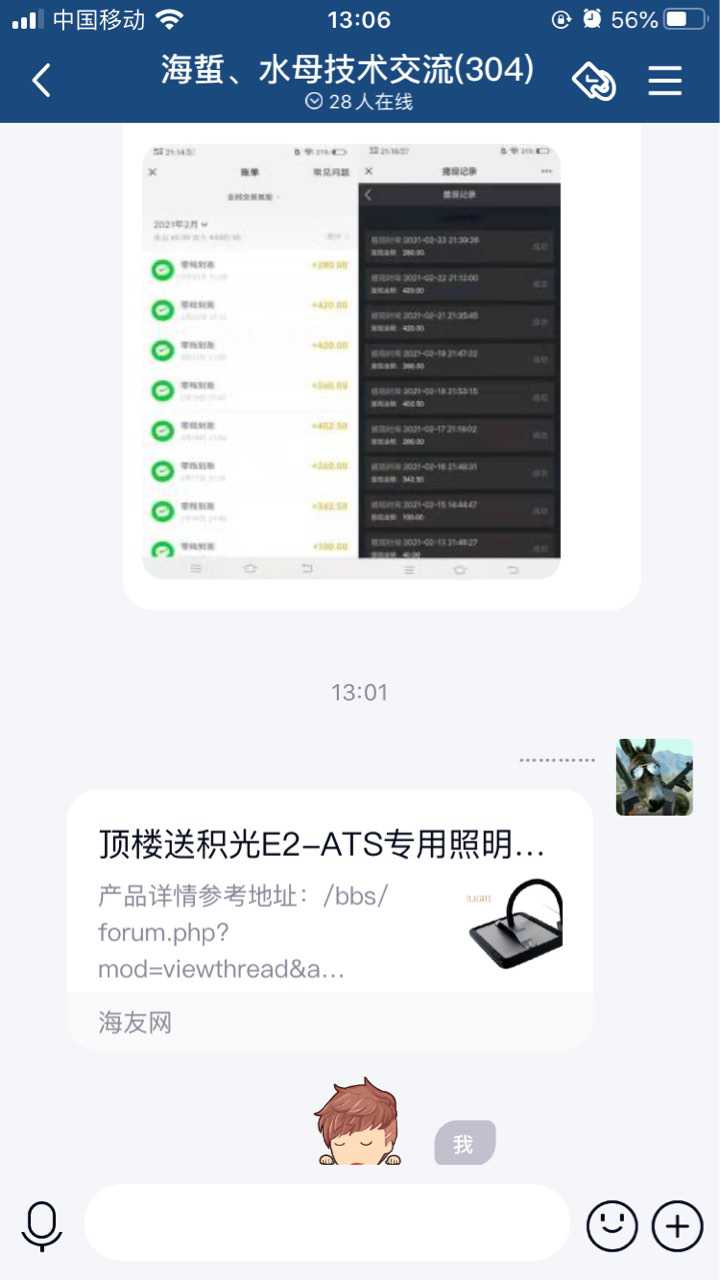The height and width of the screenshot is (1280, 720).
Task: Go back from the group chat
Action: pyautogui.click(x=42, y=81)
